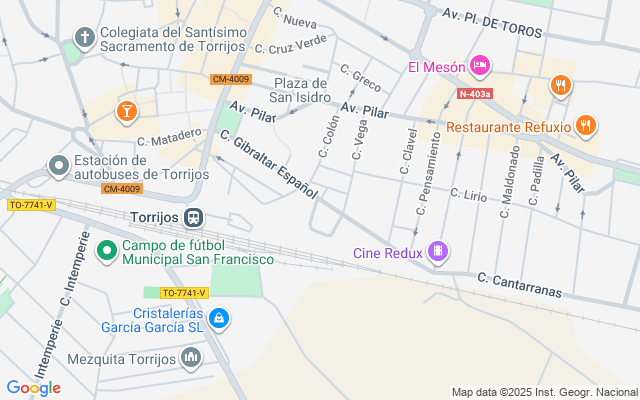This screenshot has height=400, width=640.
Task: Tap the orange cocktail bar pin
Action: [x=127, y=111]
